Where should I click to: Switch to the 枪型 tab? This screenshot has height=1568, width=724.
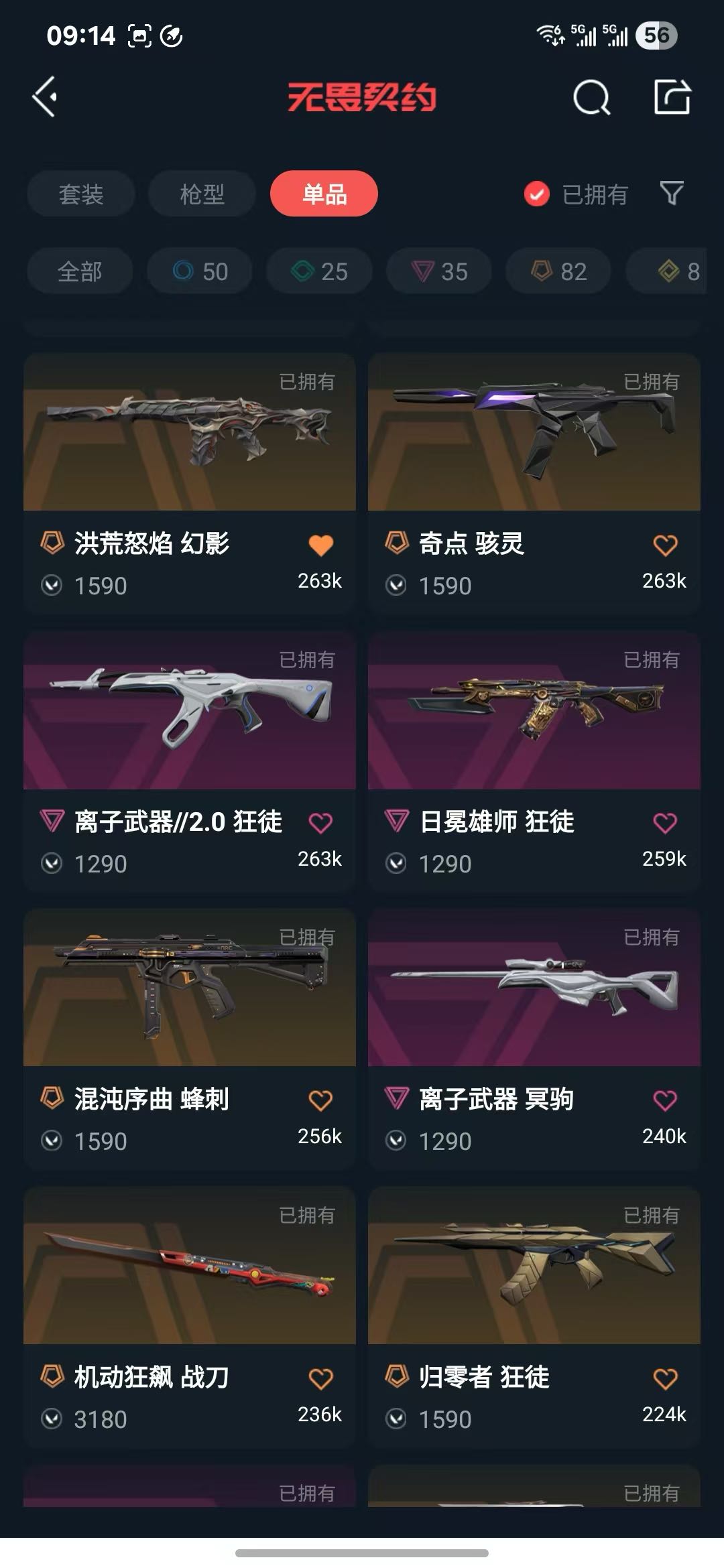(202, 194)
